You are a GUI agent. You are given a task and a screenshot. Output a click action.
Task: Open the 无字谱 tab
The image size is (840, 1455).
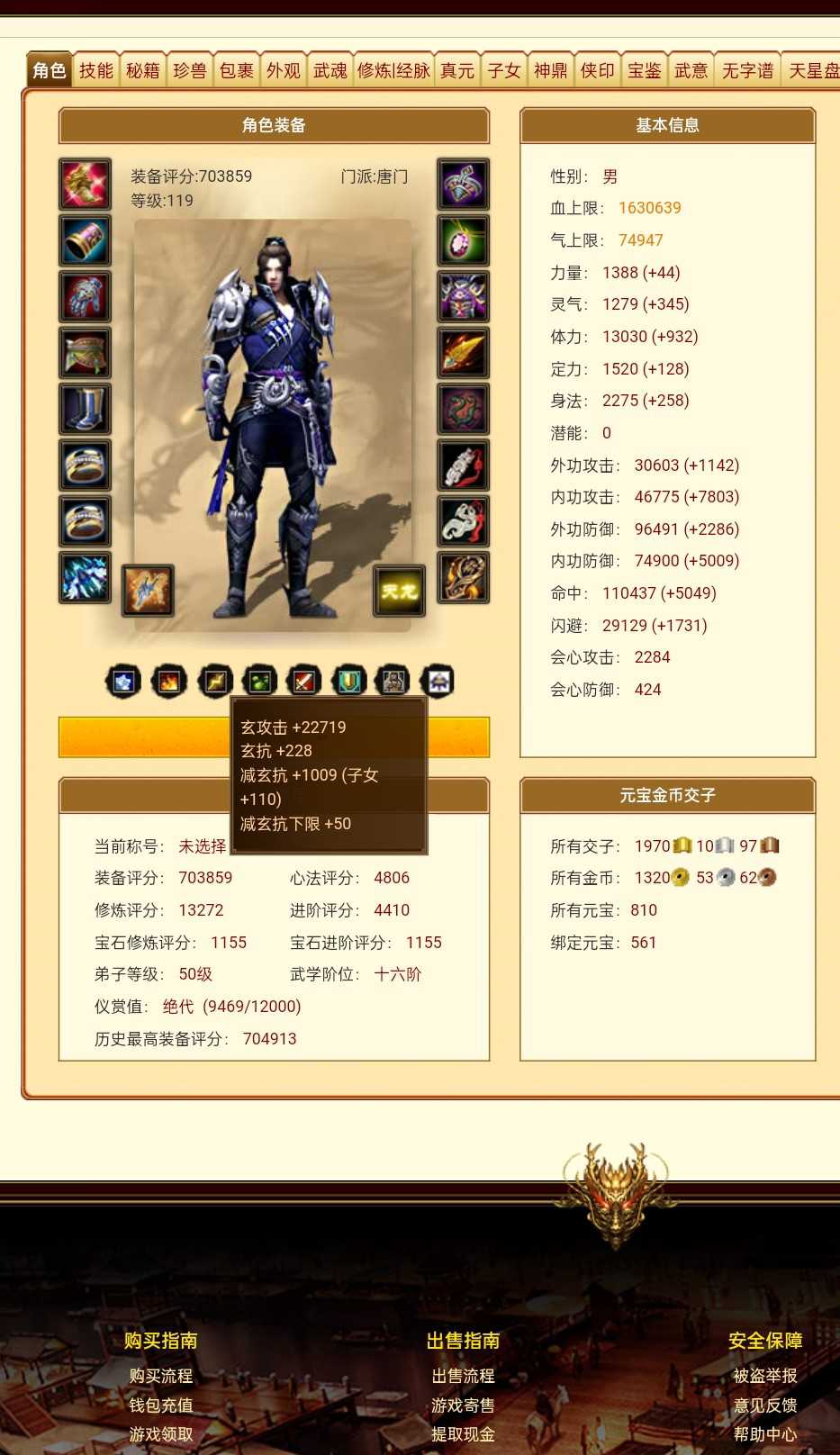tap(747, 70)
